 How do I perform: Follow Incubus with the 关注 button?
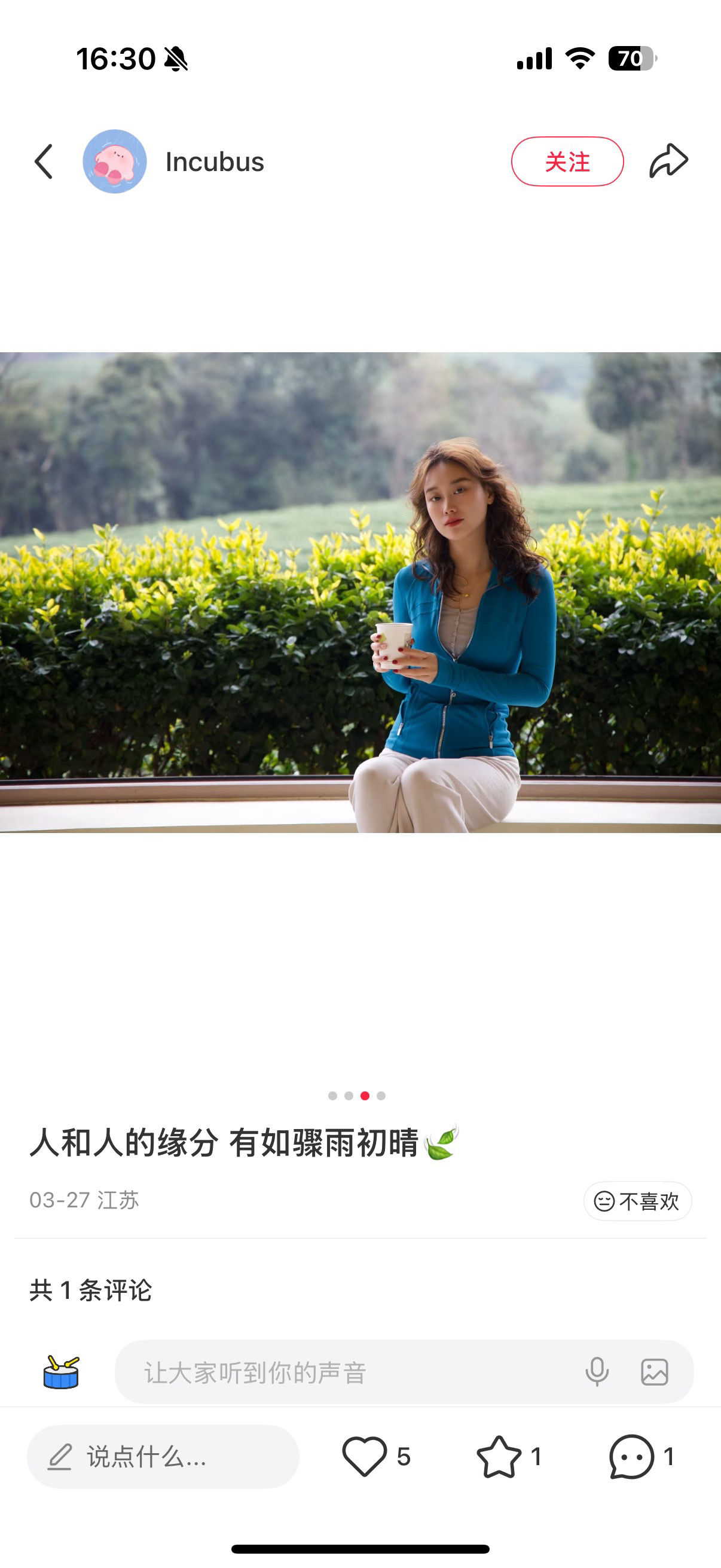click(x=567, y=161)
